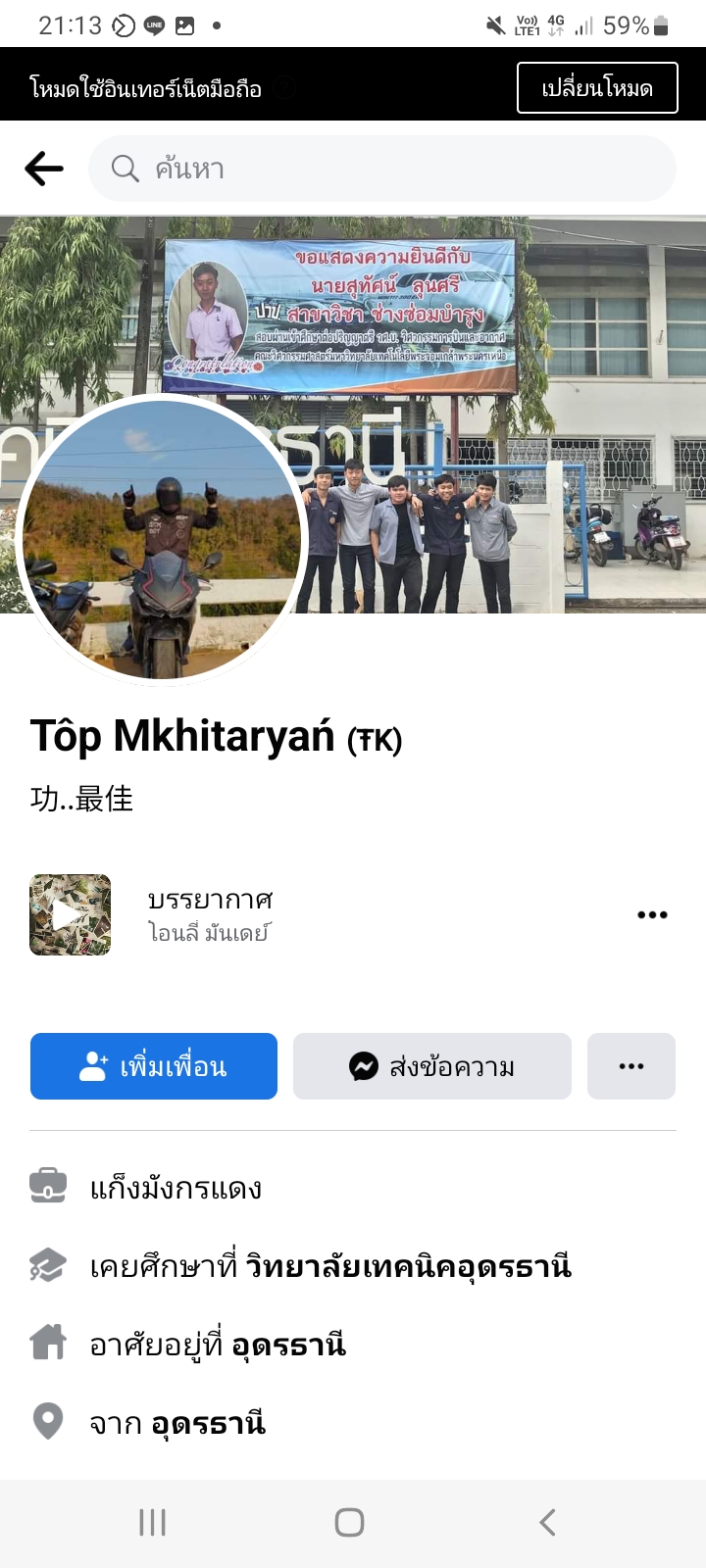Viewport: 706px width, 1568px height.
Task: Send a message via ส่งข้อความ
Action: (431, 1066)
